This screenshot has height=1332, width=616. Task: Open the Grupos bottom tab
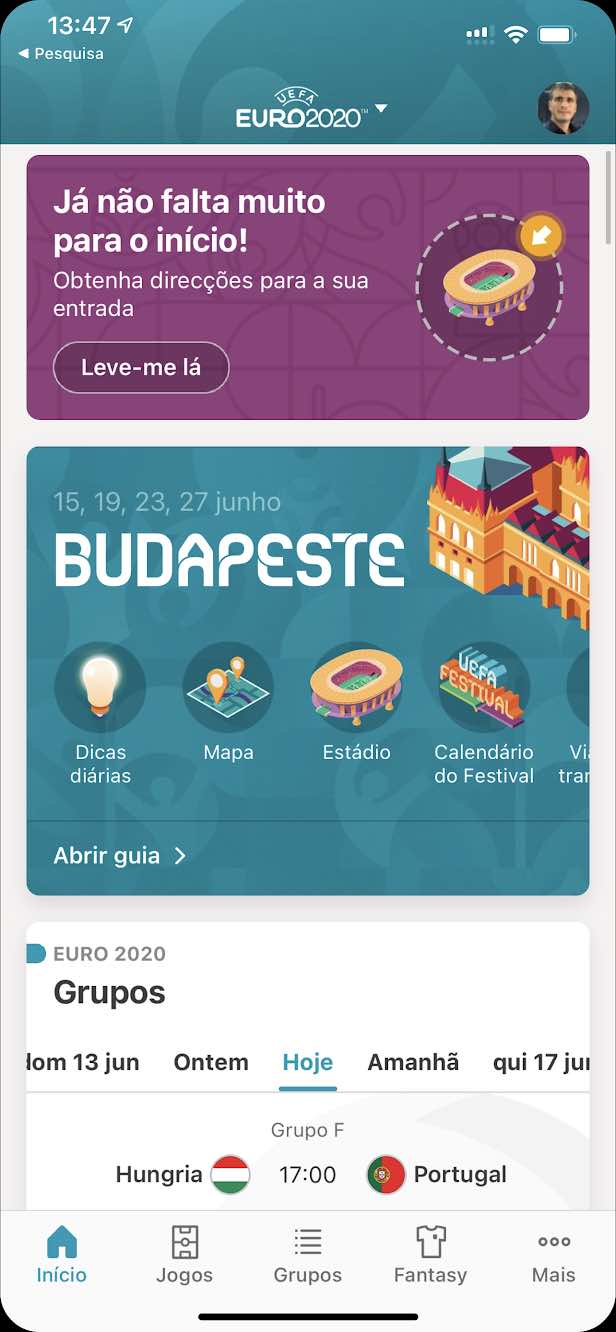[x=308, y=1255]
